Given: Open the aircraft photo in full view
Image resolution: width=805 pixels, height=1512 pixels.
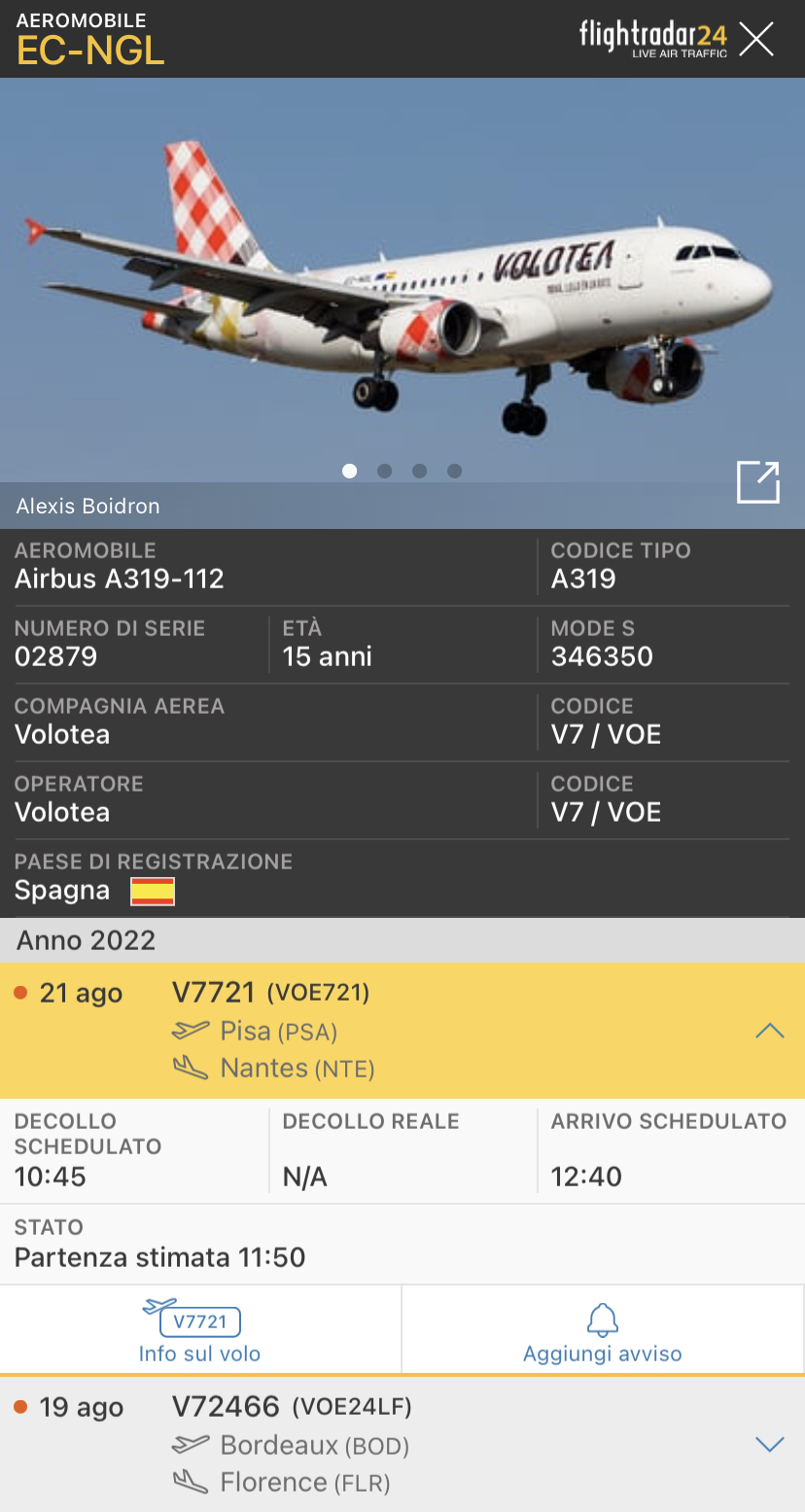Looking at the screenshot, I should 757,482.
